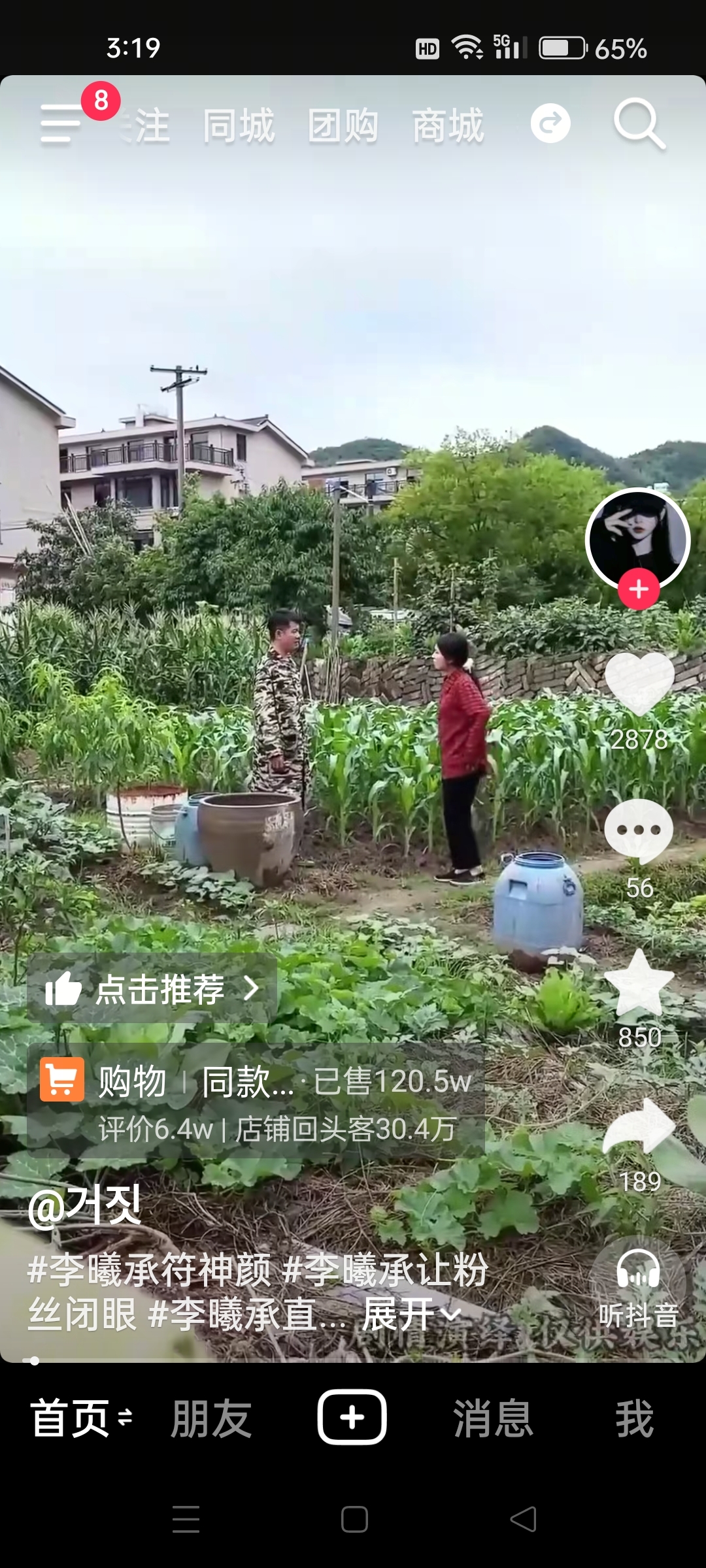The height and width of the screenshot is (1568, 706).
Task: Switch to the 同城 tab
Action: point(239,125)
